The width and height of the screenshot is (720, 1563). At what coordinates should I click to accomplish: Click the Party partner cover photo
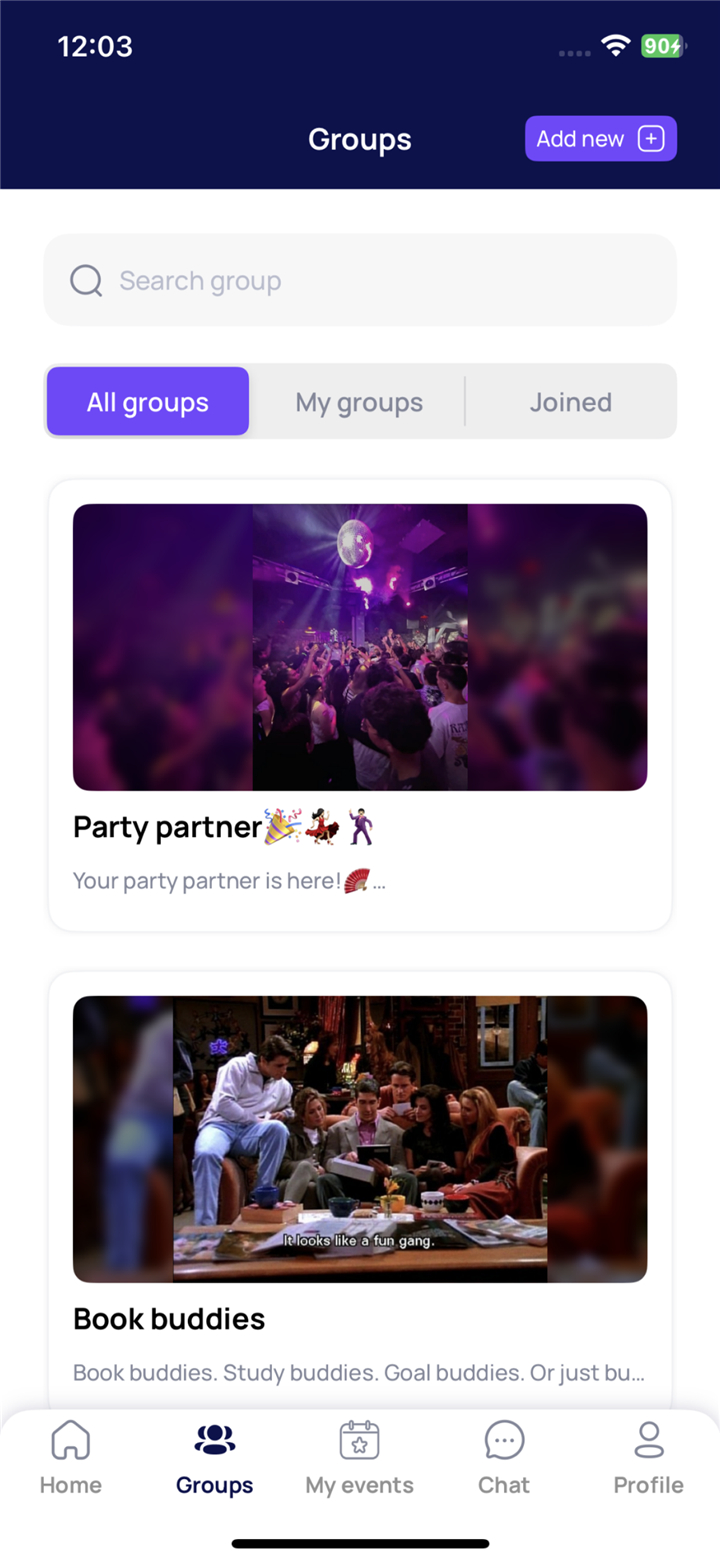360,647
